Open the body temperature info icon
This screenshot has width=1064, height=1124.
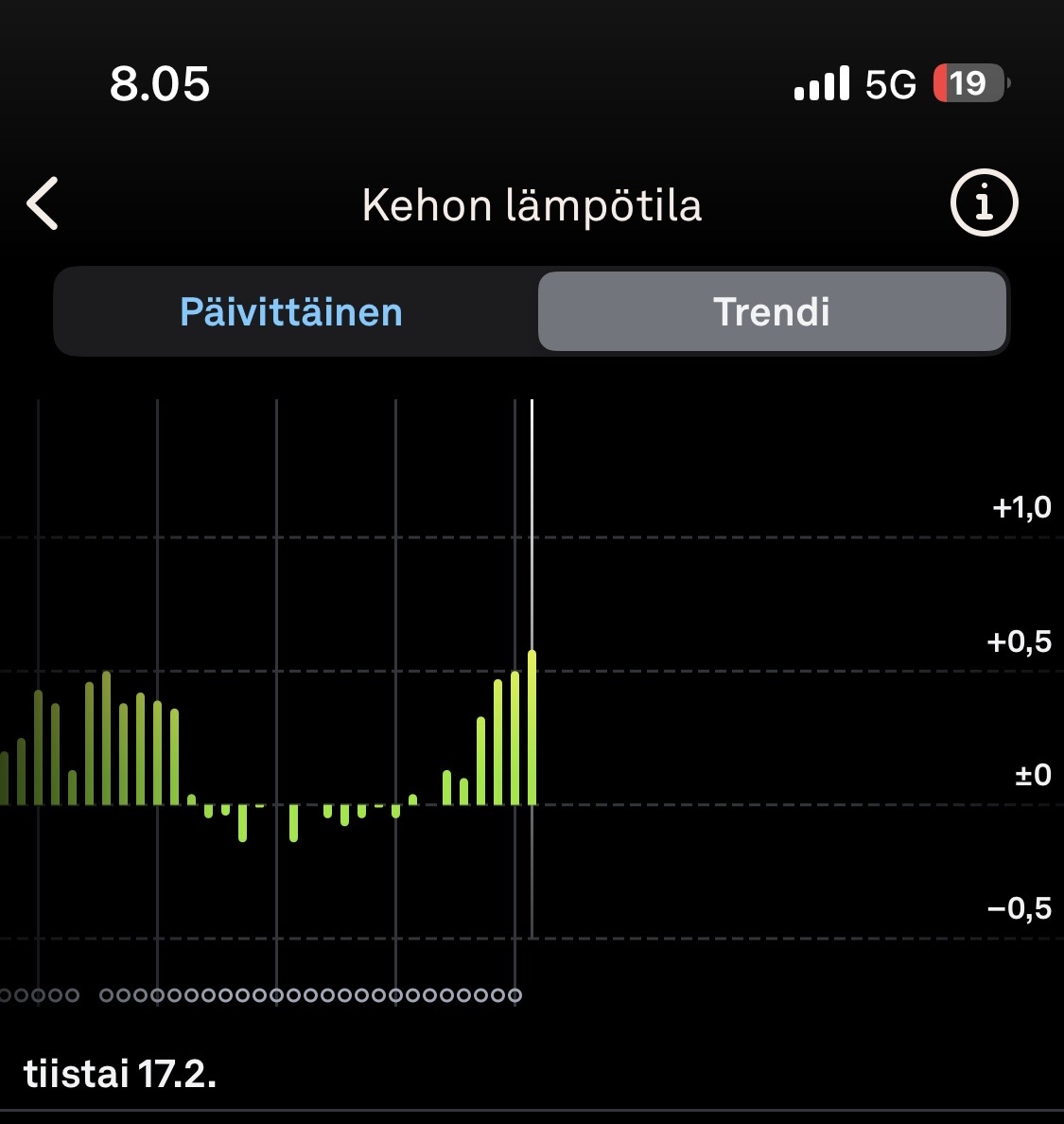pyautogui.click(x=984, y=202)
